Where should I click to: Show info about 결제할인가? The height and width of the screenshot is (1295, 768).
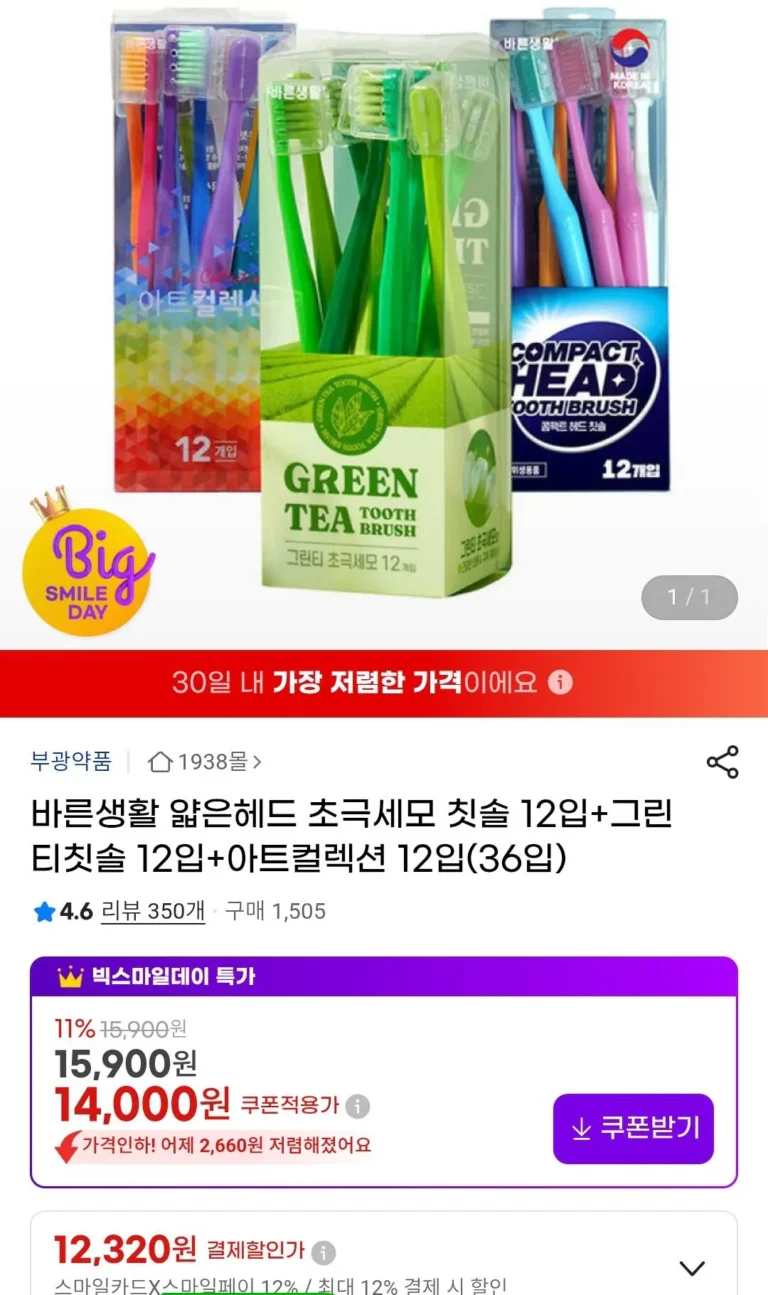pyautogui.click(x=323, y=1253)
